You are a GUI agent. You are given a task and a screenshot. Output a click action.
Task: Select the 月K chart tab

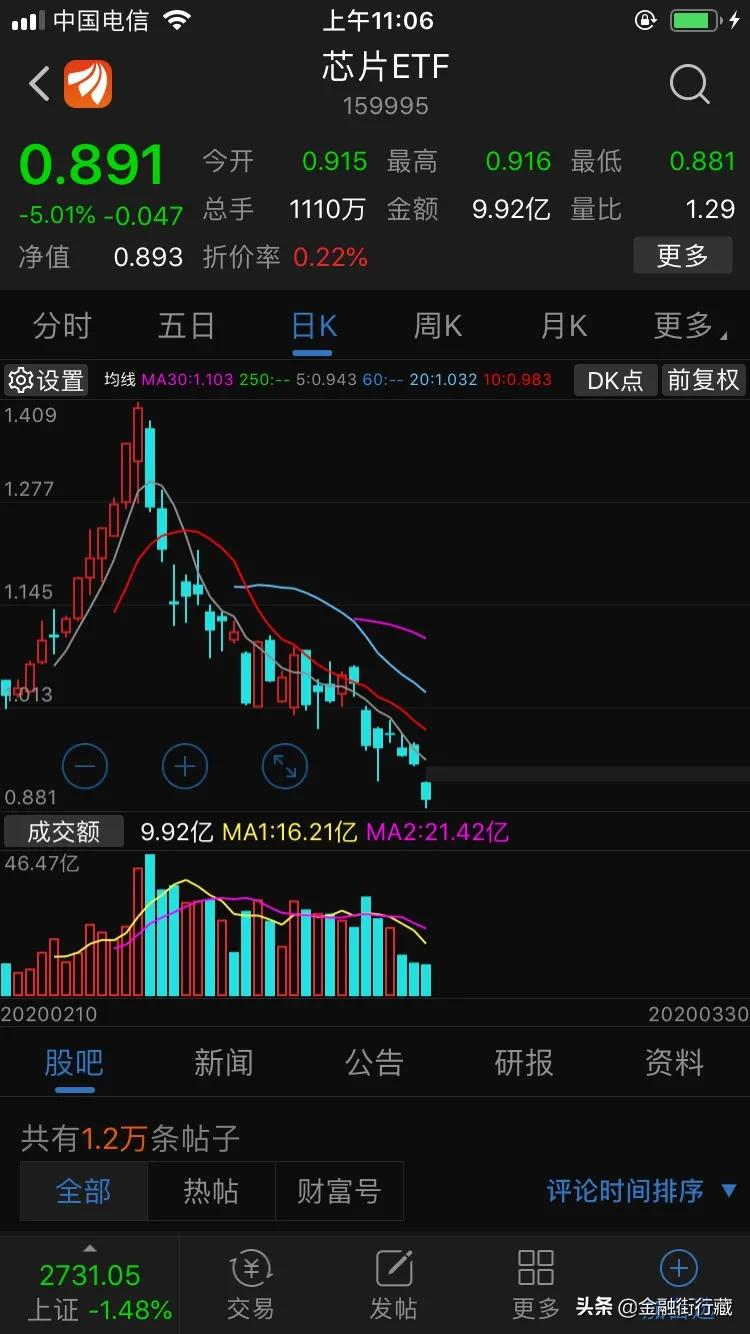pos(564,326)
